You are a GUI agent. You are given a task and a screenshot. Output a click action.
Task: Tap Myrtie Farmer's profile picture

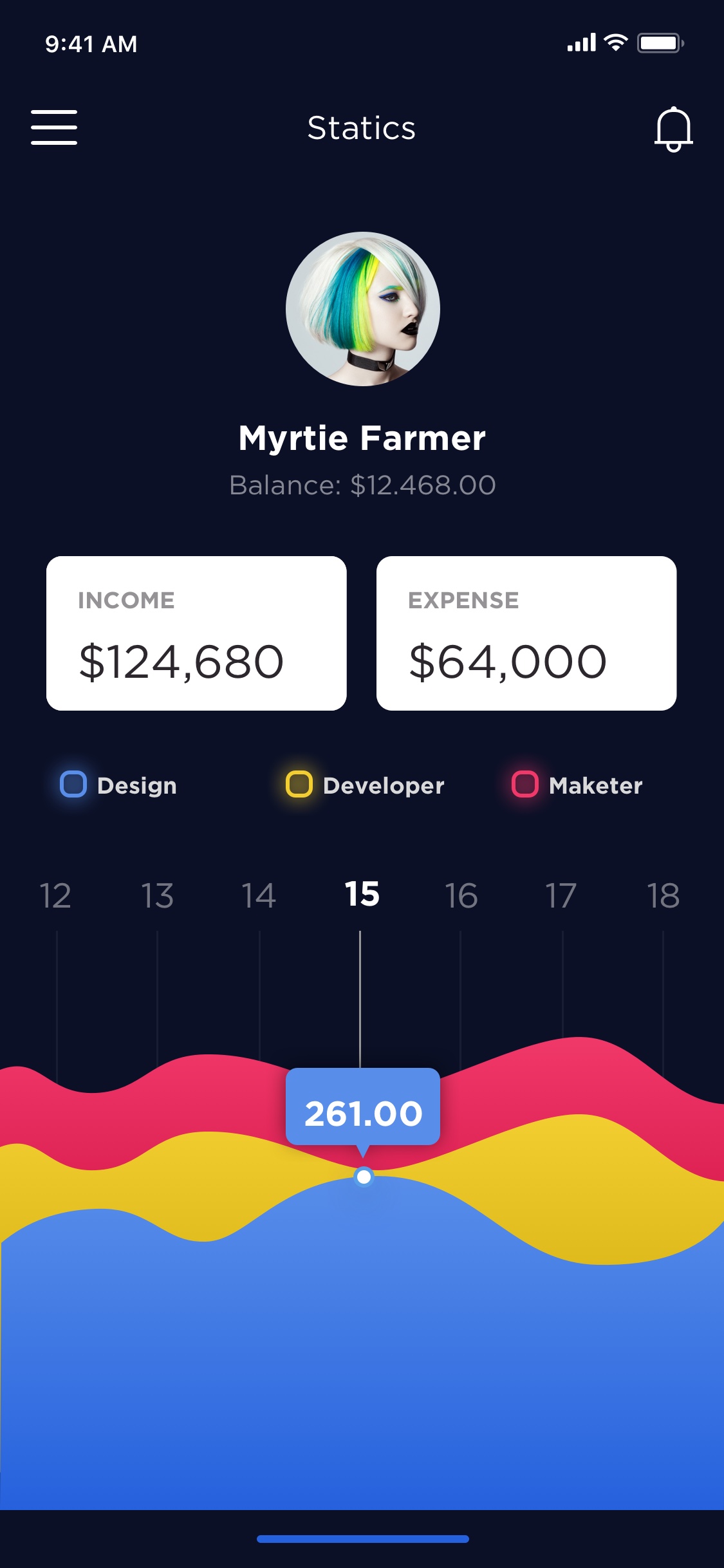[x=363, y=309]
